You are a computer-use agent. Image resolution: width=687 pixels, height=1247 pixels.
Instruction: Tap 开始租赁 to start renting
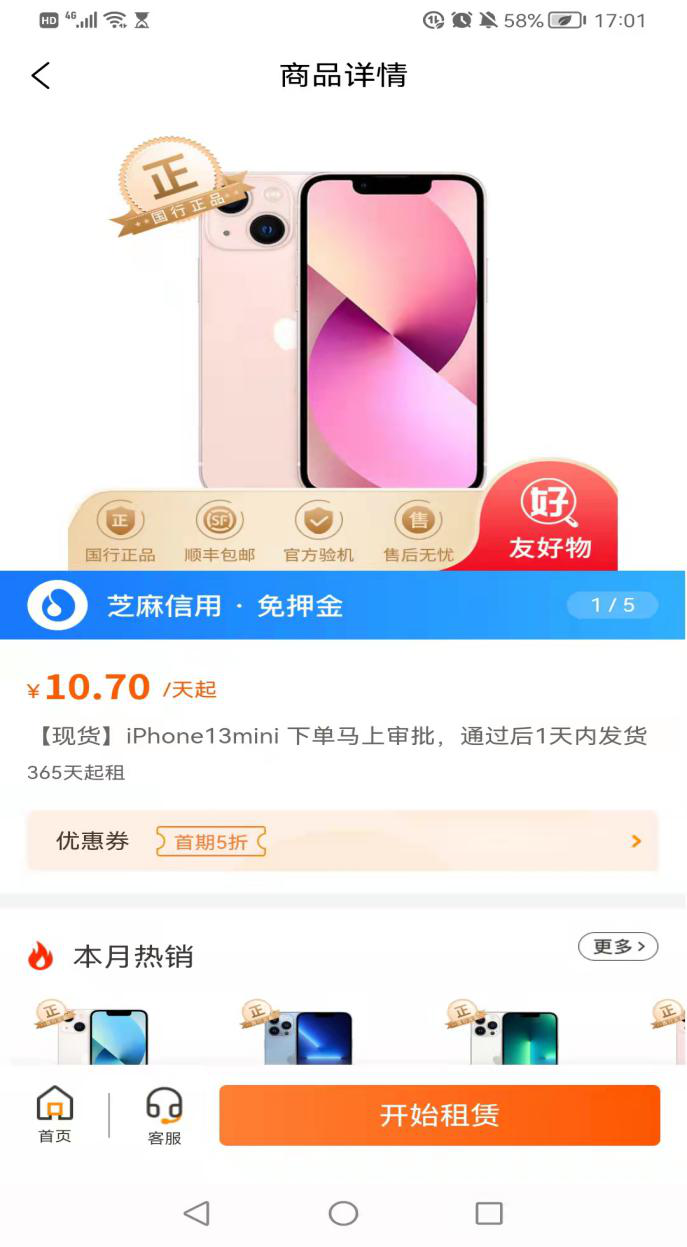pos(439,1115)
